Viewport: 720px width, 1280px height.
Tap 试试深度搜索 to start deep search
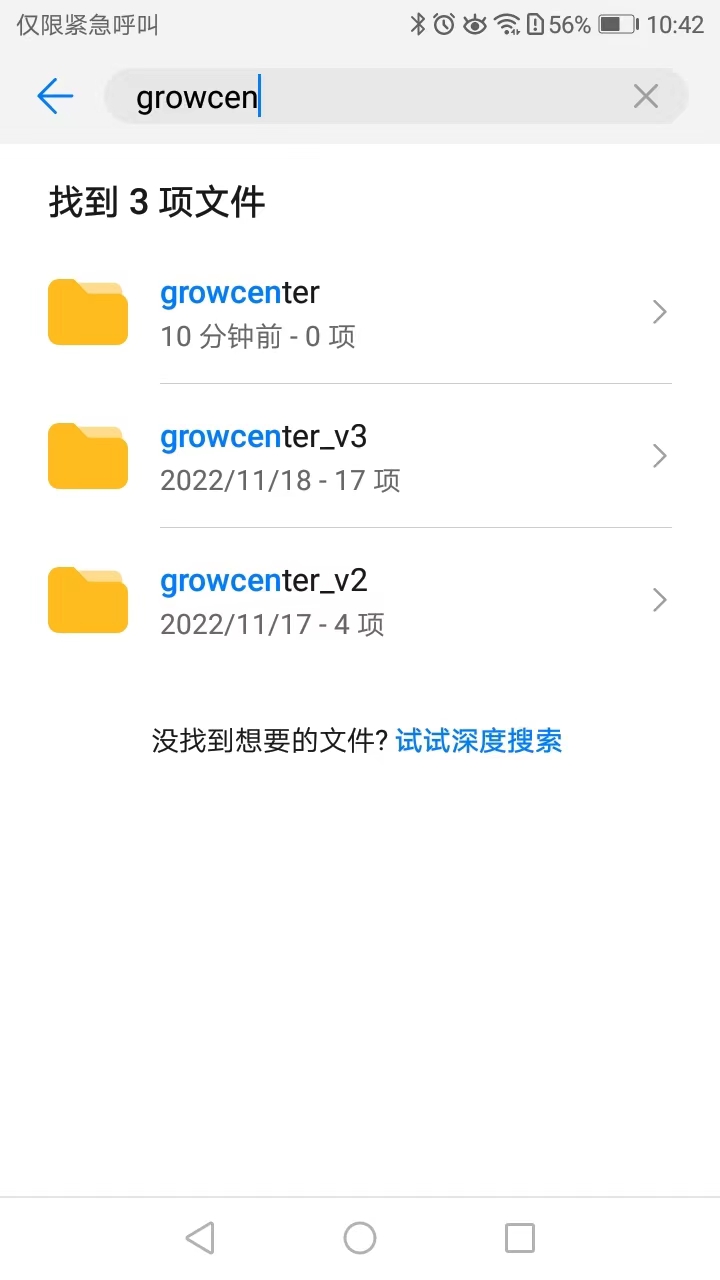click(478, 741)
